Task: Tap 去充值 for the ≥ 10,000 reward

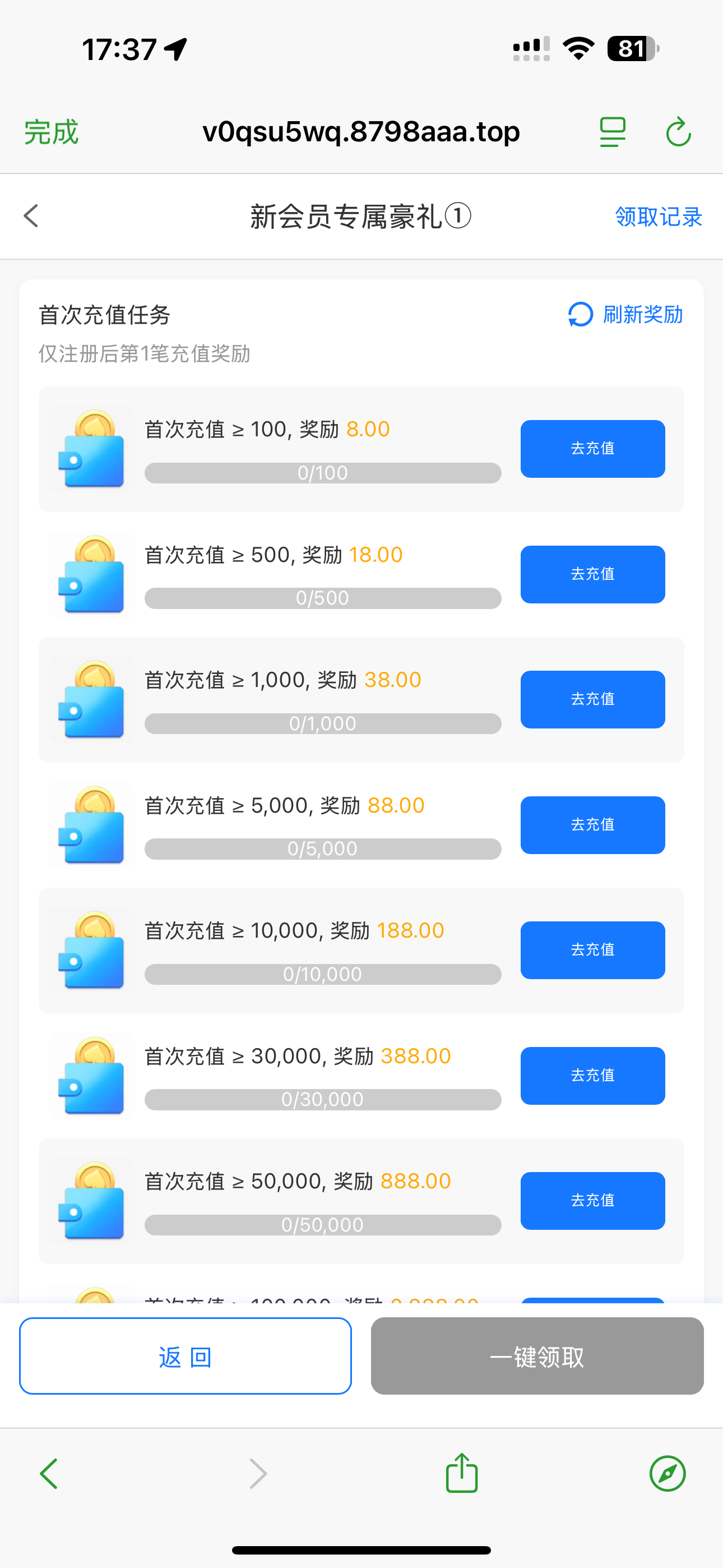Action: 592,950
